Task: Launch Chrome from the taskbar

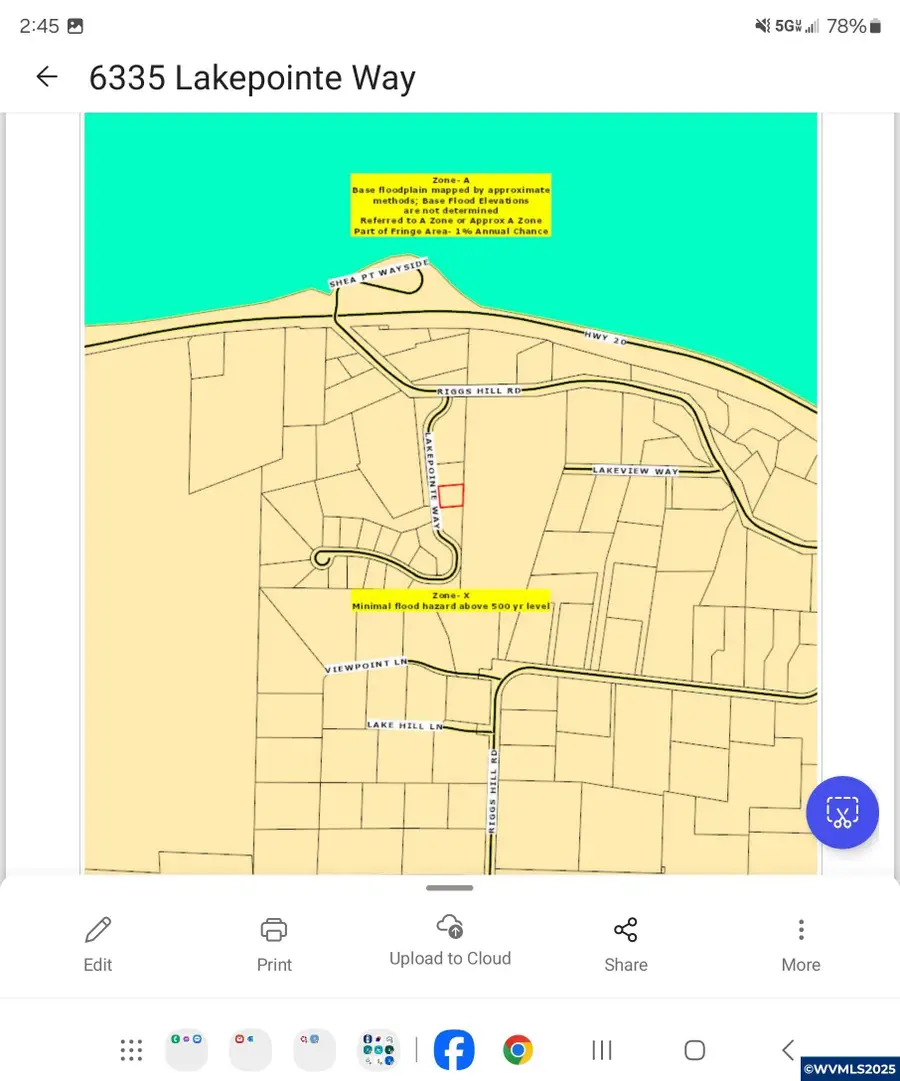Action: [517, 1050]
